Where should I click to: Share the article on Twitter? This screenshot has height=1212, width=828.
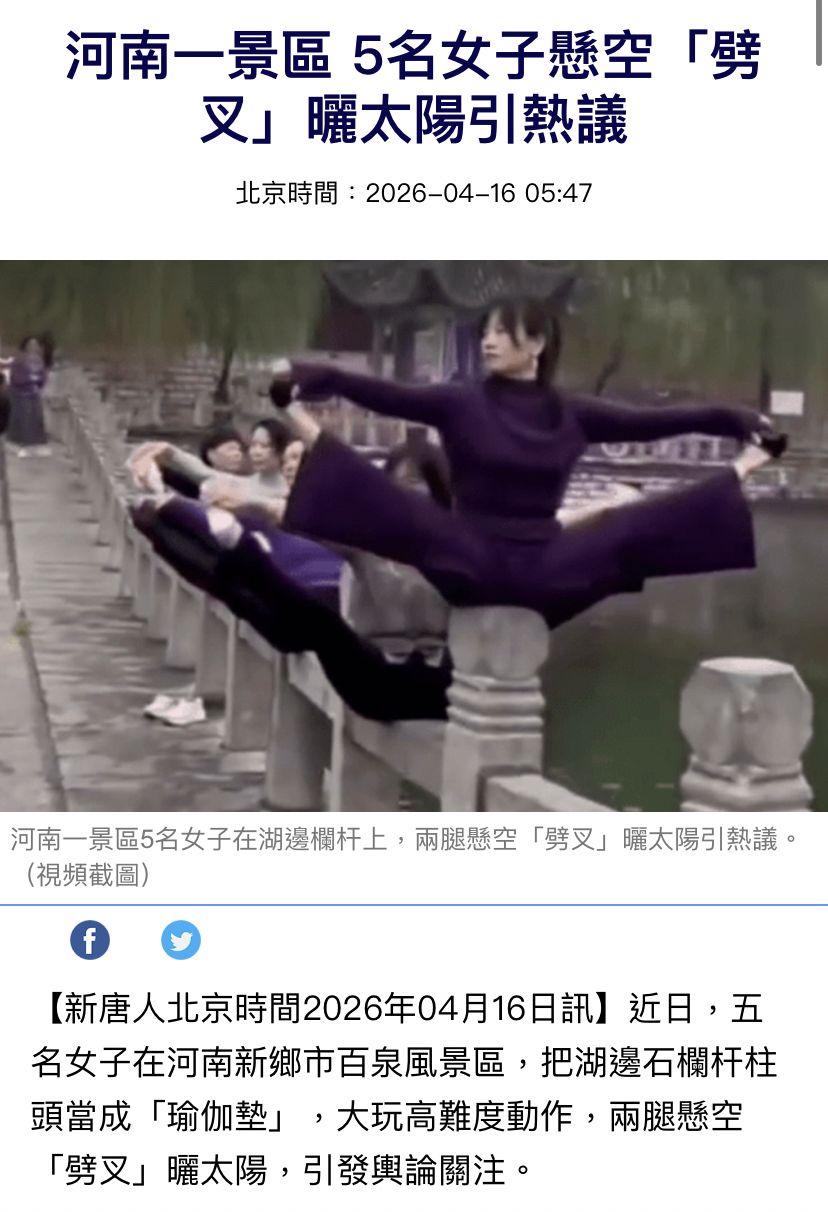pos(181,940)
